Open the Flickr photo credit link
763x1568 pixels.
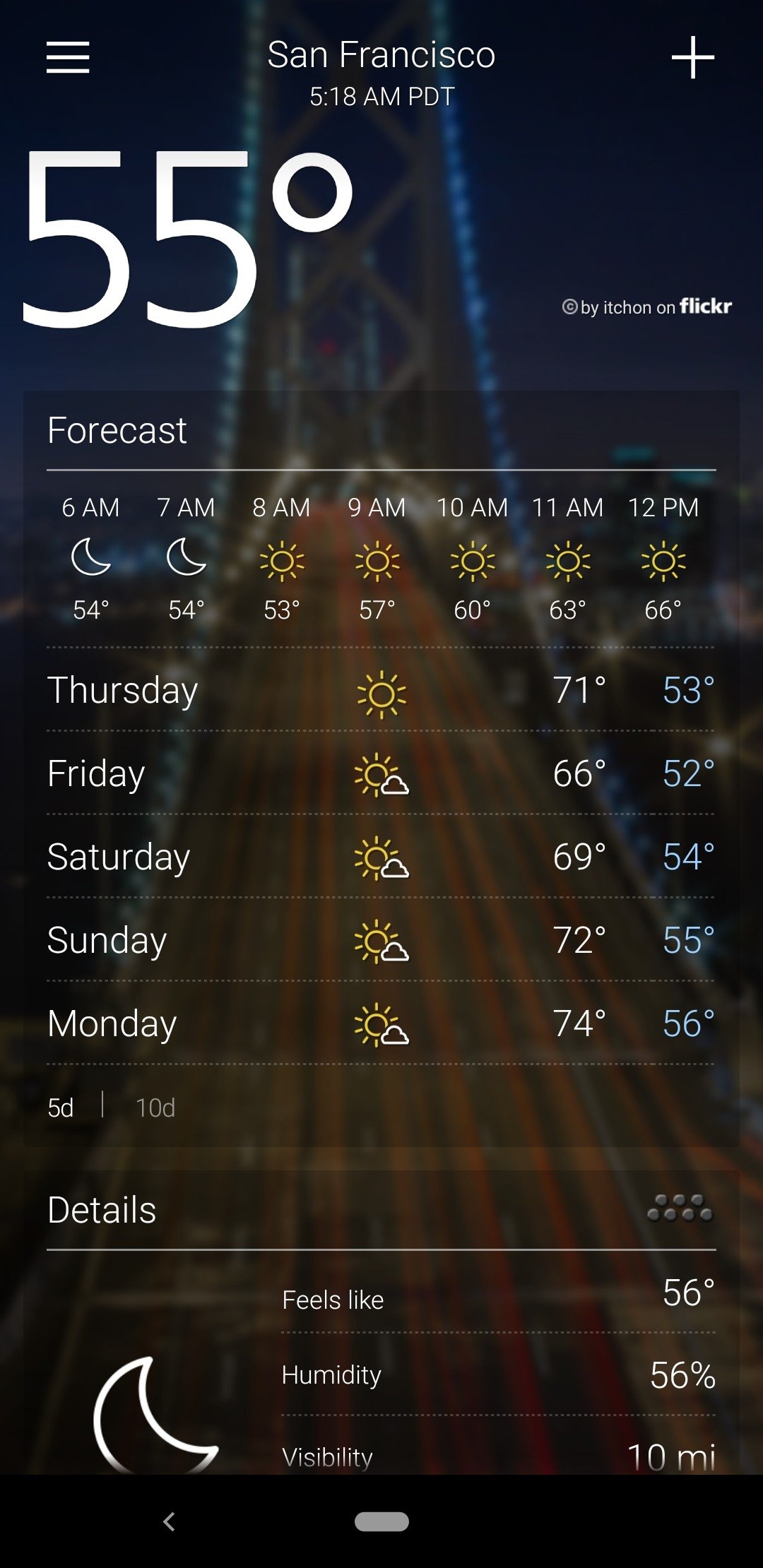tap(647, 307)
